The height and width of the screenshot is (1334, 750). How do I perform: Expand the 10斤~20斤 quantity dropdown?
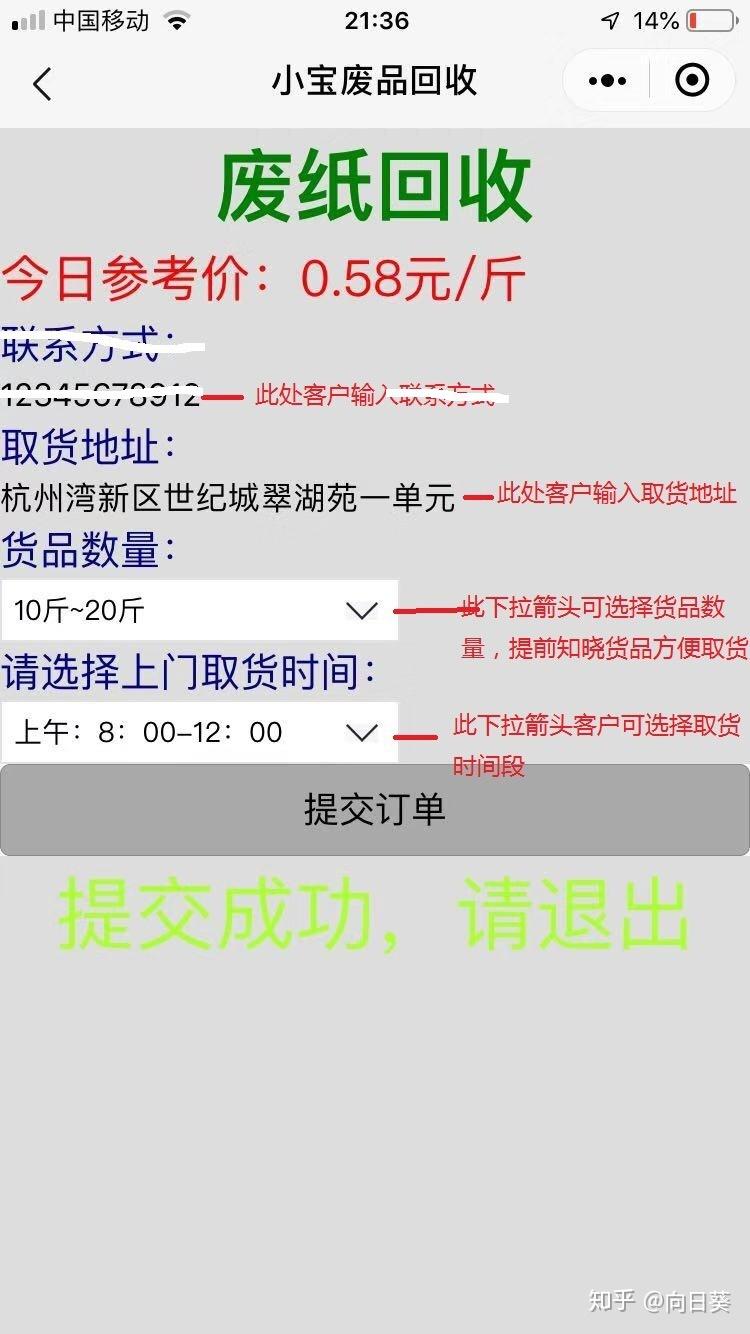(x=199, y=610)
